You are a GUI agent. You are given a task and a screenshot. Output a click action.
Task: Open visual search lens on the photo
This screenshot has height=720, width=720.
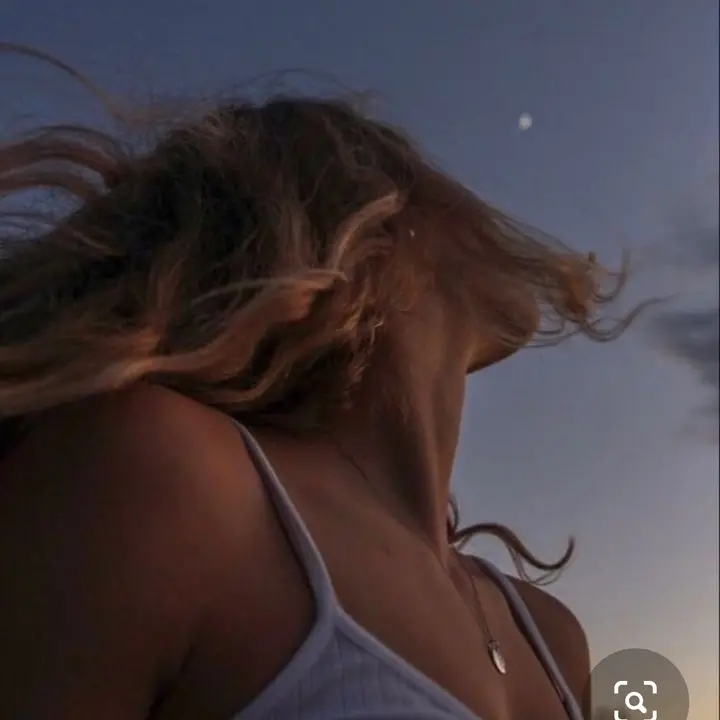[x=636, y=697]
